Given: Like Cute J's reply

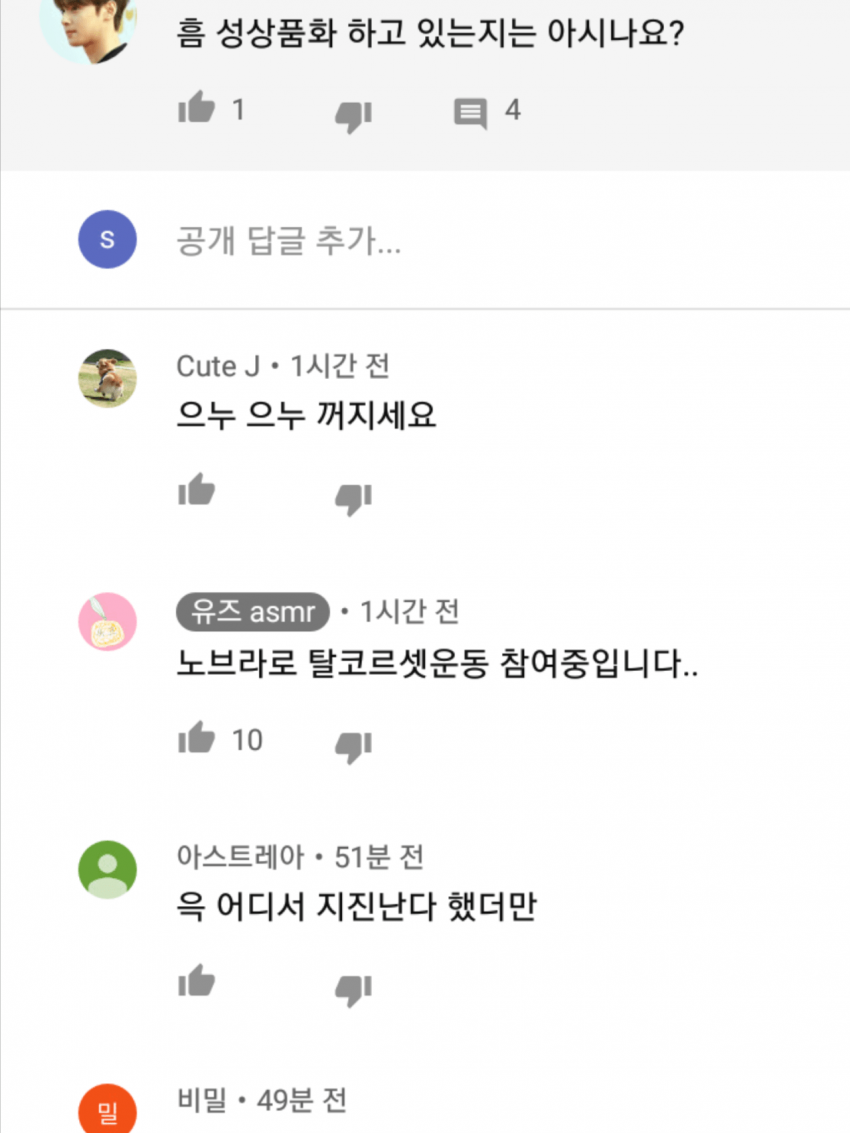Looking at the screenshot, I should [x=197, y=490].
